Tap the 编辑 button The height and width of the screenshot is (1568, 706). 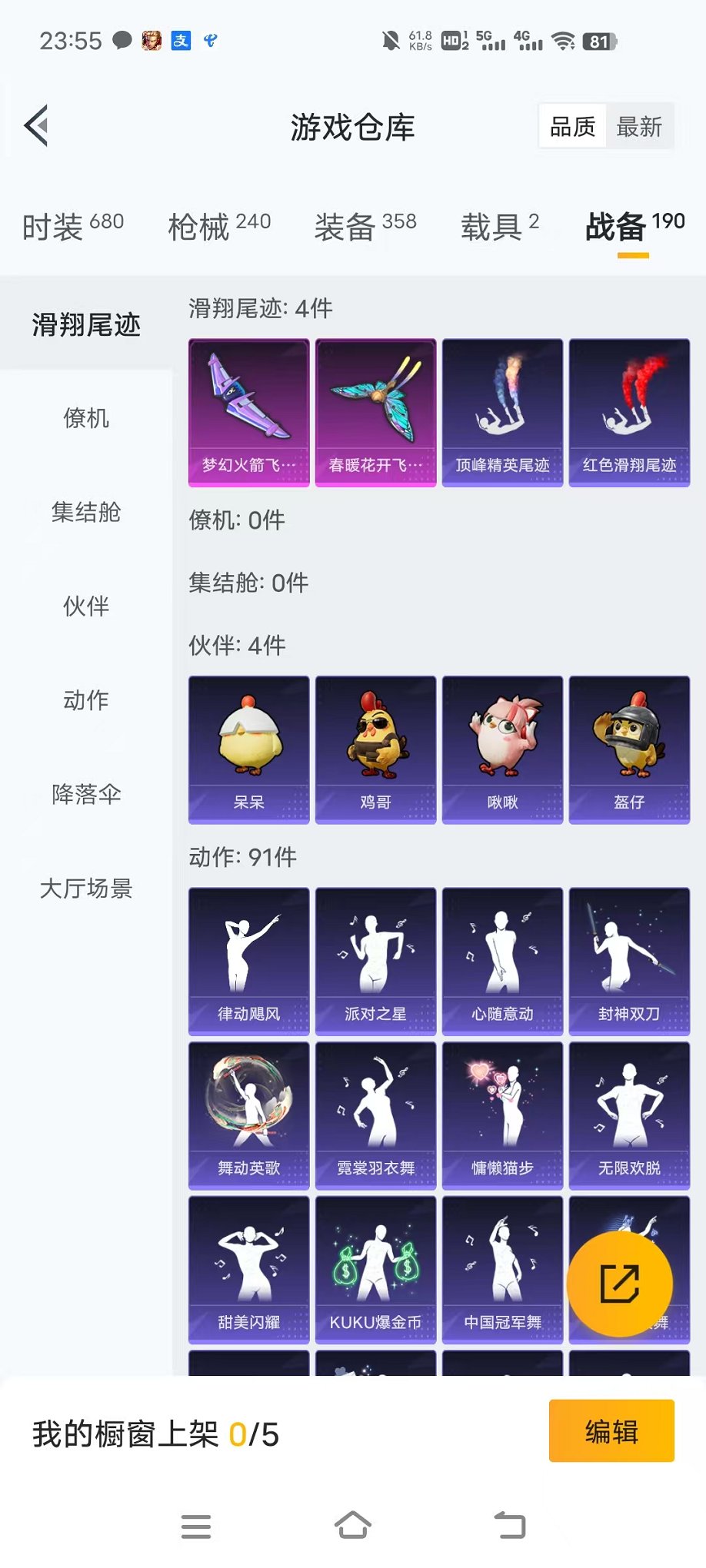[x=611, y=1431]
